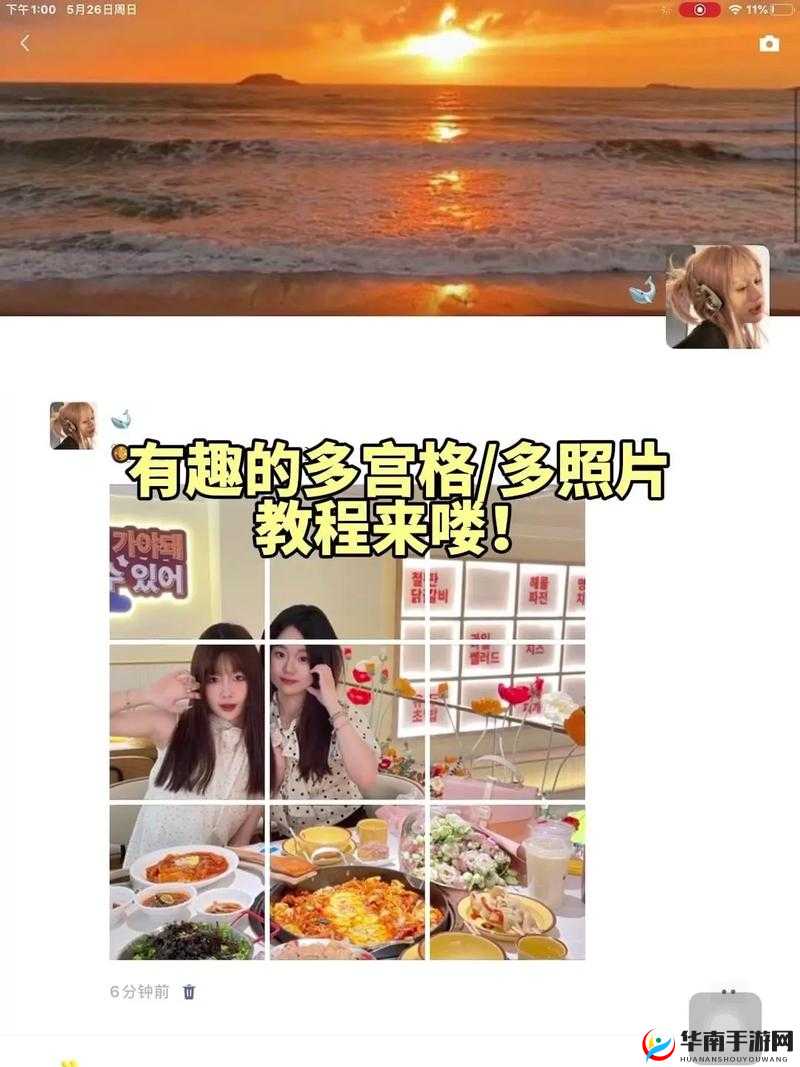Image resolution: width=800 pixels, height=1067 pixels.
Task: Open the camera icon on the cover photo
Action: (767, 44)
